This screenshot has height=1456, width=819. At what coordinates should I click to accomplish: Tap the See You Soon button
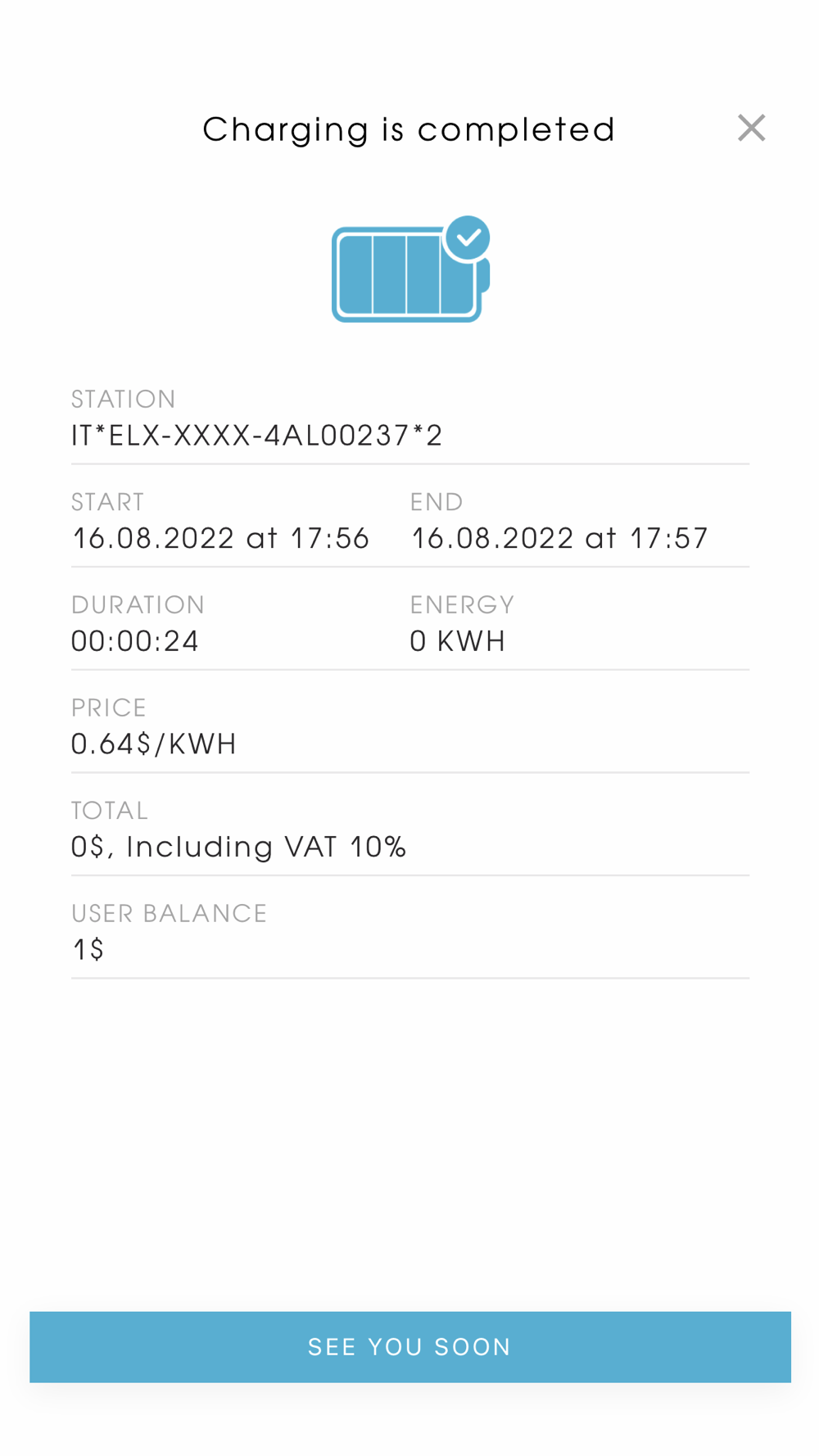pyautogui.click(x=409, y=1346)
